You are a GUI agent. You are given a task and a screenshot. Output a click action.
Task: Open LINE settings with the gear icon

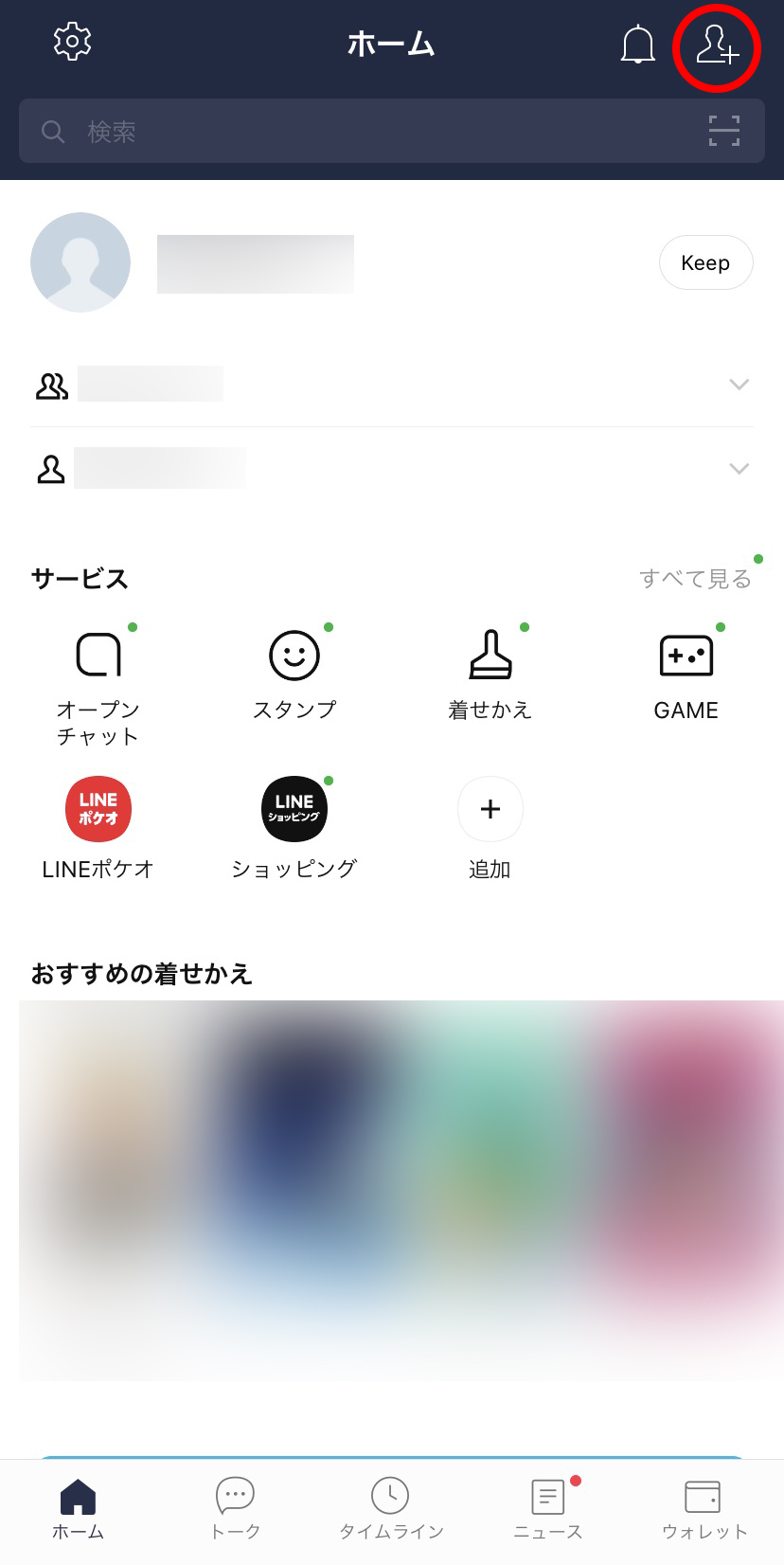(x=71, y=41)
